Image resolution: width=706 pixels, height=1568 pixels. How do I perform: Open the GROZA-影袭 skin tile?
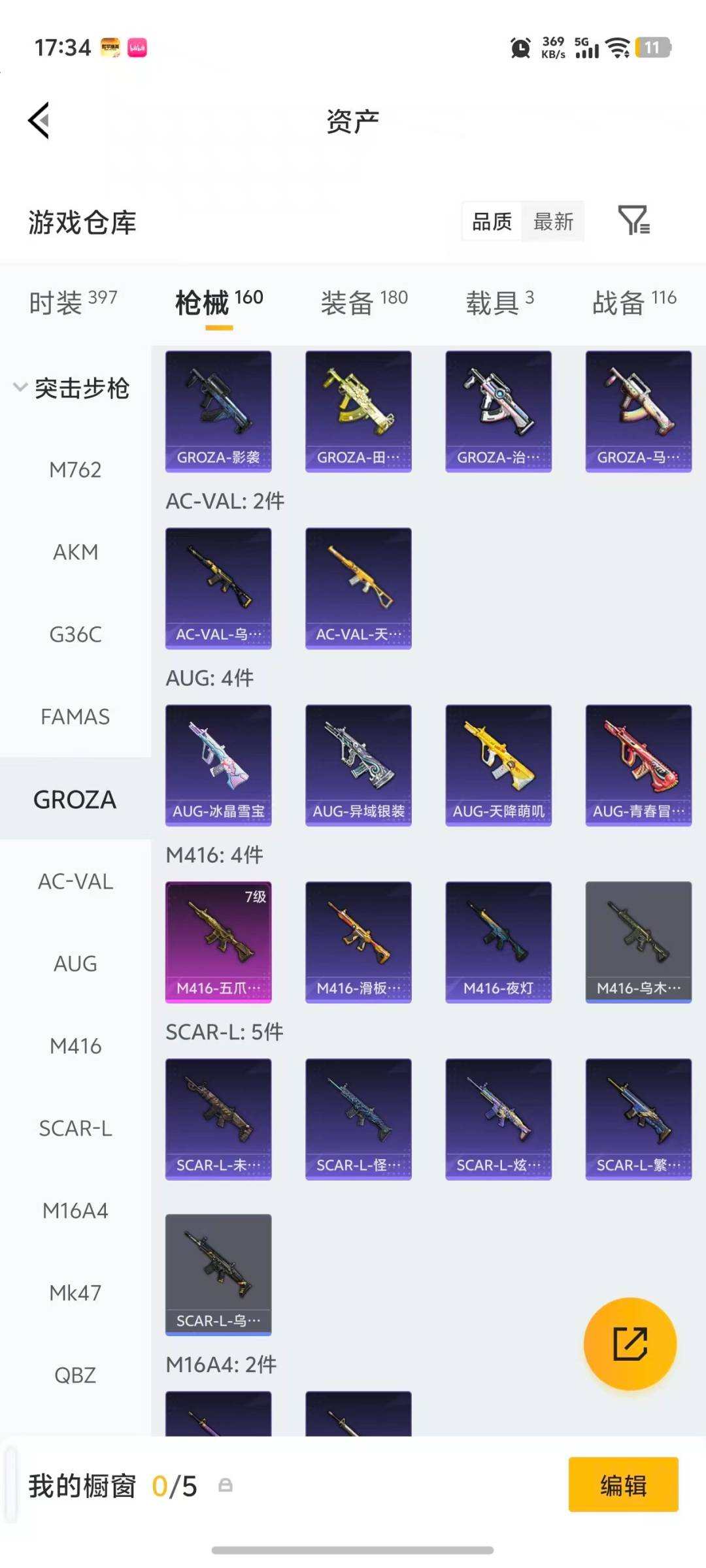(x=218, y=411)
